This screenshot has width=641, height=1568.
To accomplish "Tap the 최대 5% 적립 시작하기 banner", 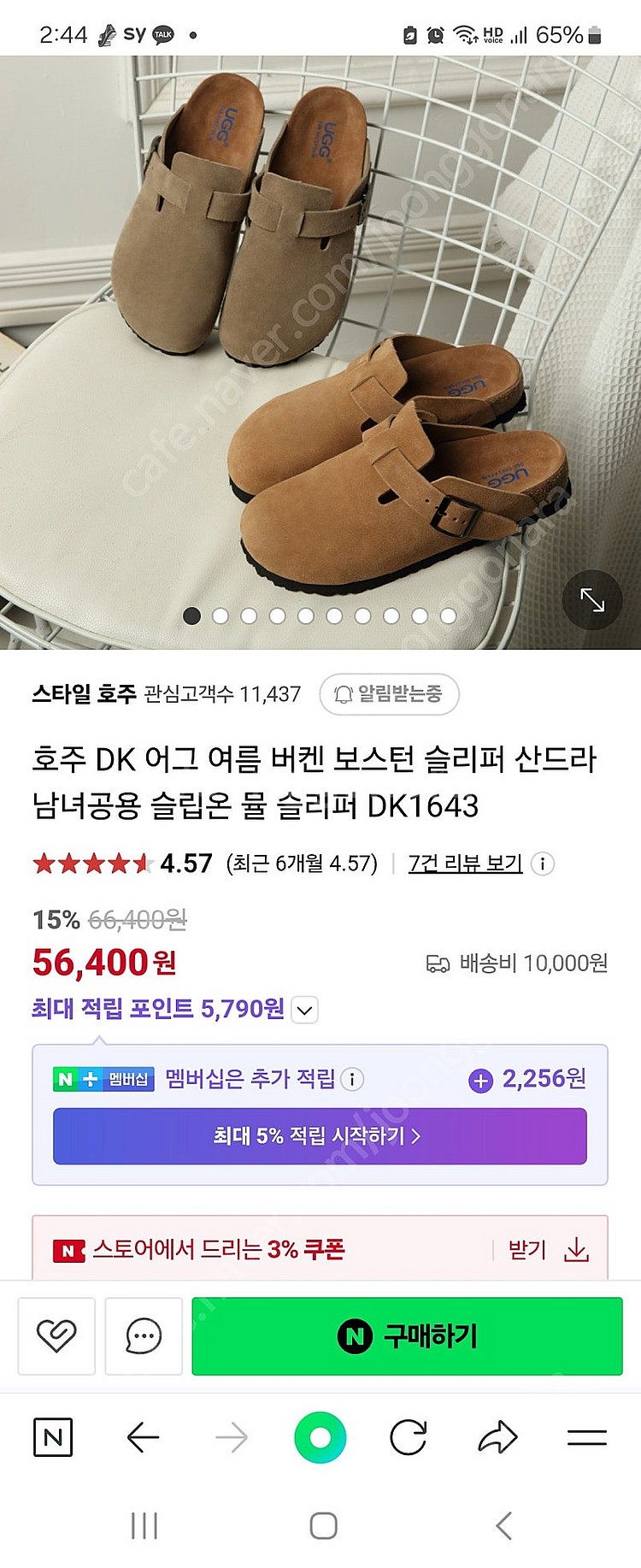I will pyautogui.click(x=320, y=1136).
